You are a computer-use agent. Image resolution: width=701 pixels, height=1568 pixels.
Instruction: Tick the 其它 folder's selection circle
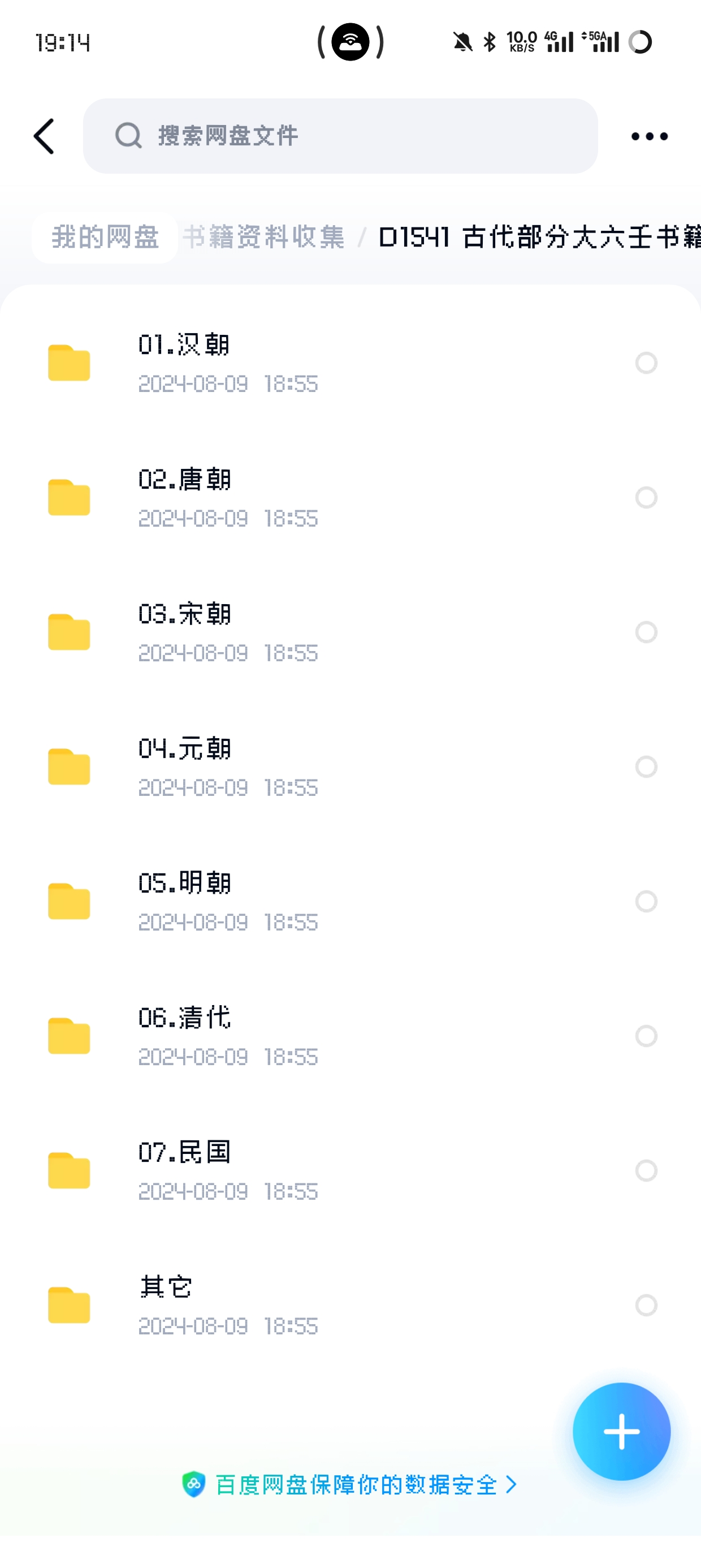click(646, 1305)
